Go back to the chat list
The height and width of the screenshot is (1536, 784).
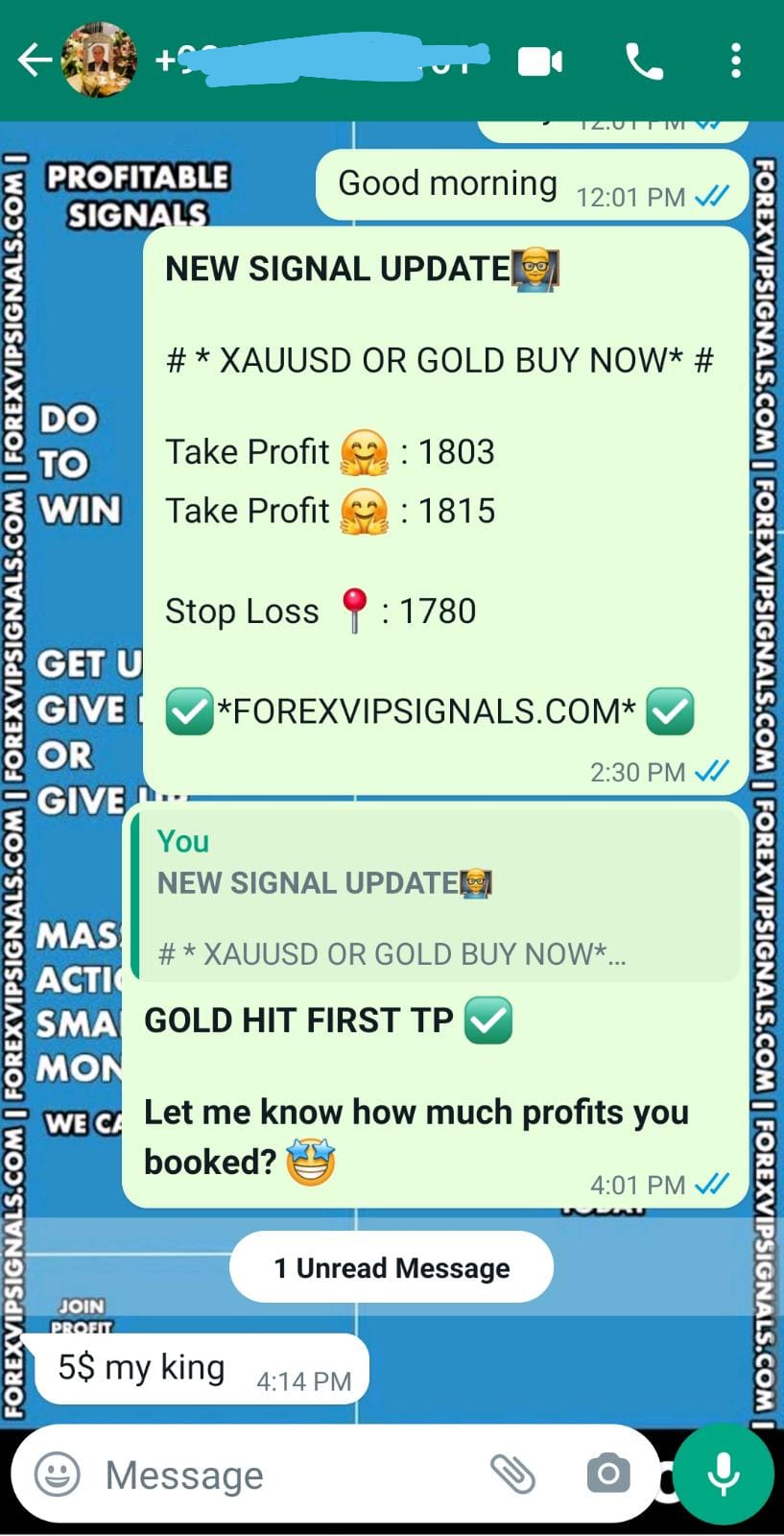coord(35,60)
